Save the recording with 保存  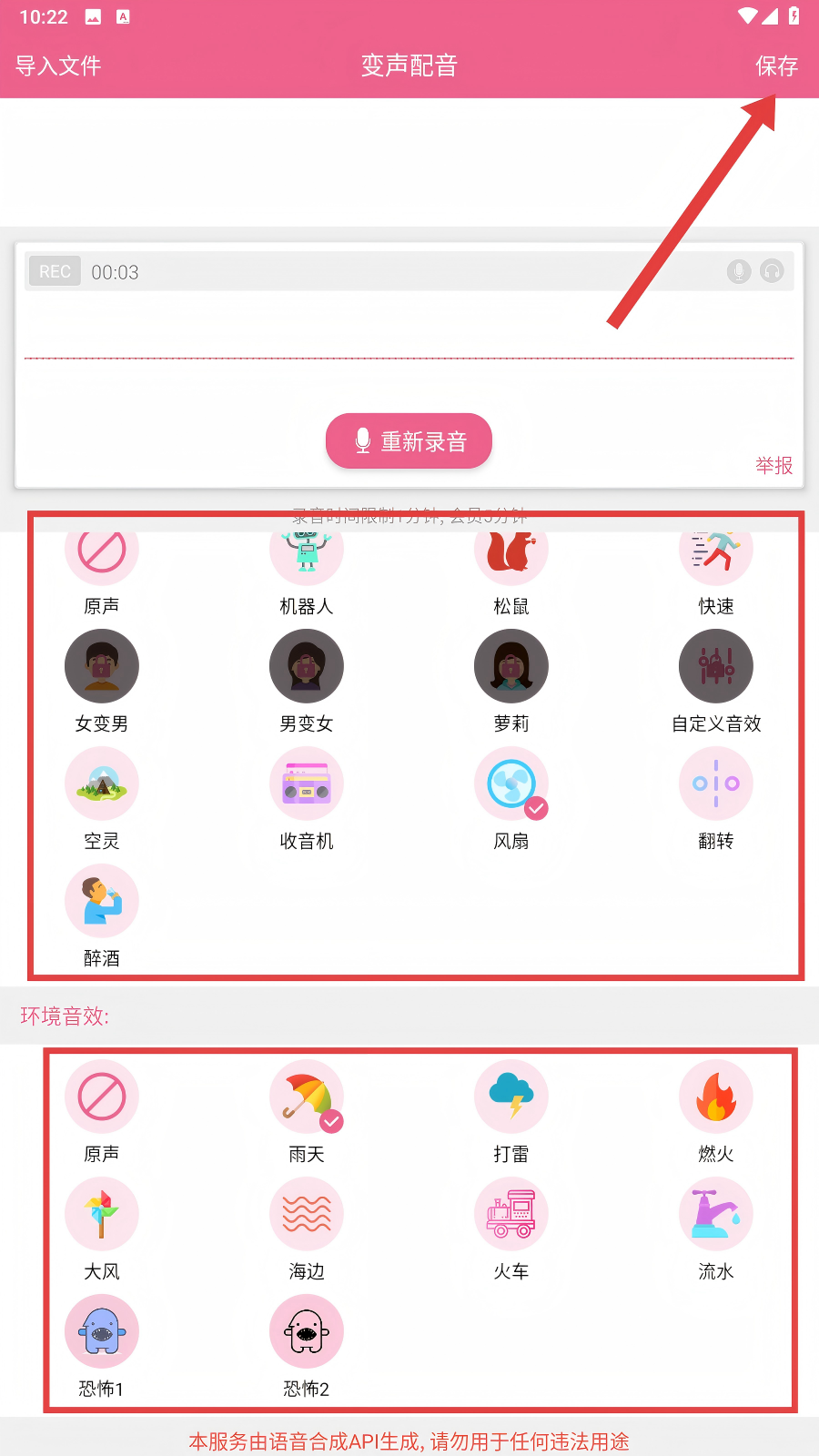point(776,66)
